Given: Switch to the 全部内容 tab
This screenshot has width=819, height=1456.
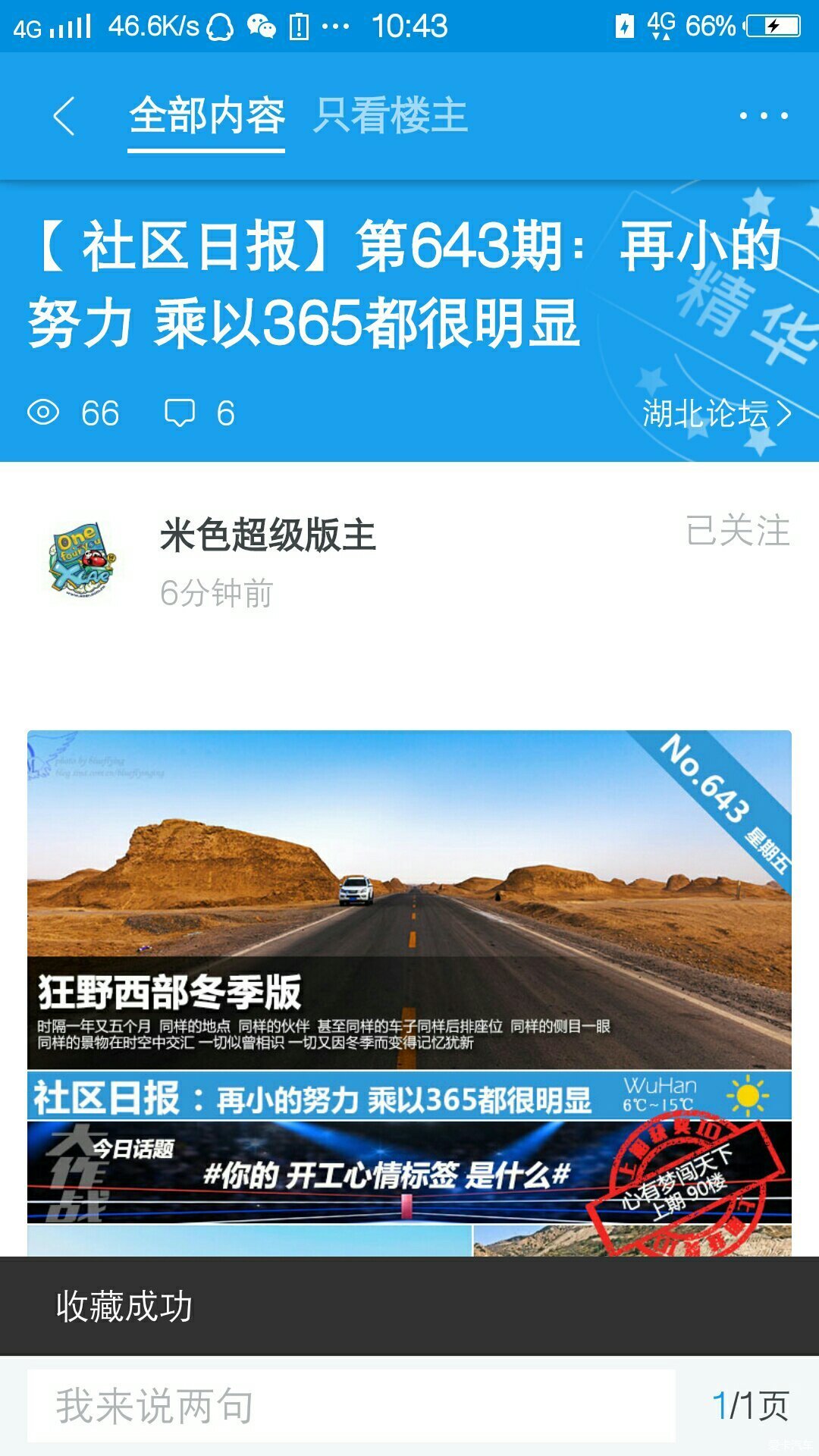Looking at the screenshot, I should pyautogui.click(x=206, y=117).
